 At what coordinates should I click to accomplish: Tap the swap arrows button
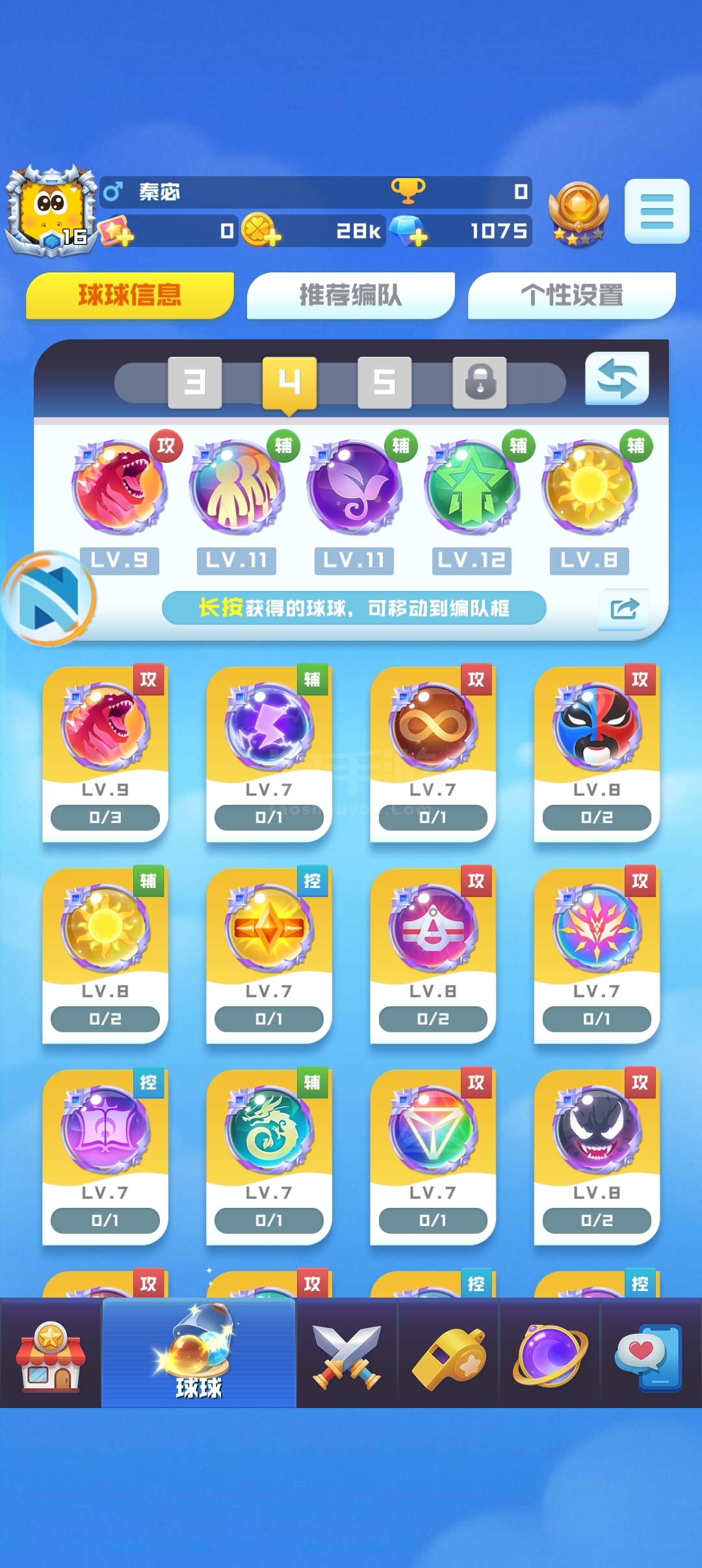click(x=617, y=378)
